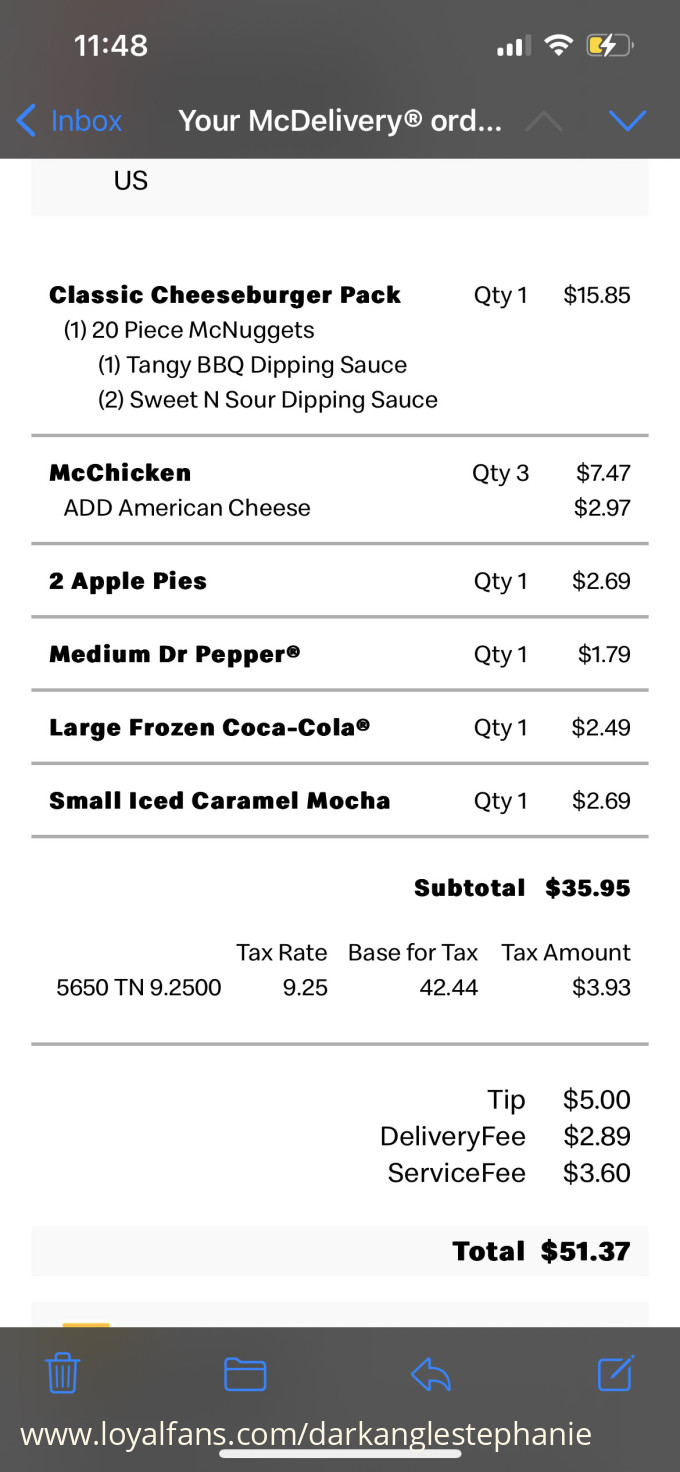Compose a new email message
This screenshot has height=1472, width=680.
(615, 1373)
